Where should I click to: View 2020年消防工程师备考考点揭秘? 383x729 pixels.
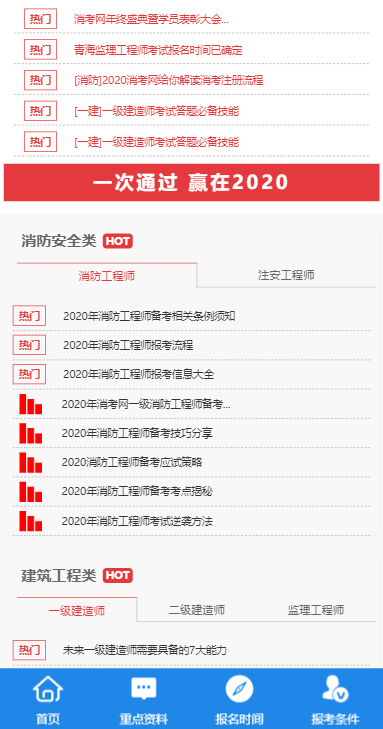[x=137, y=491]
